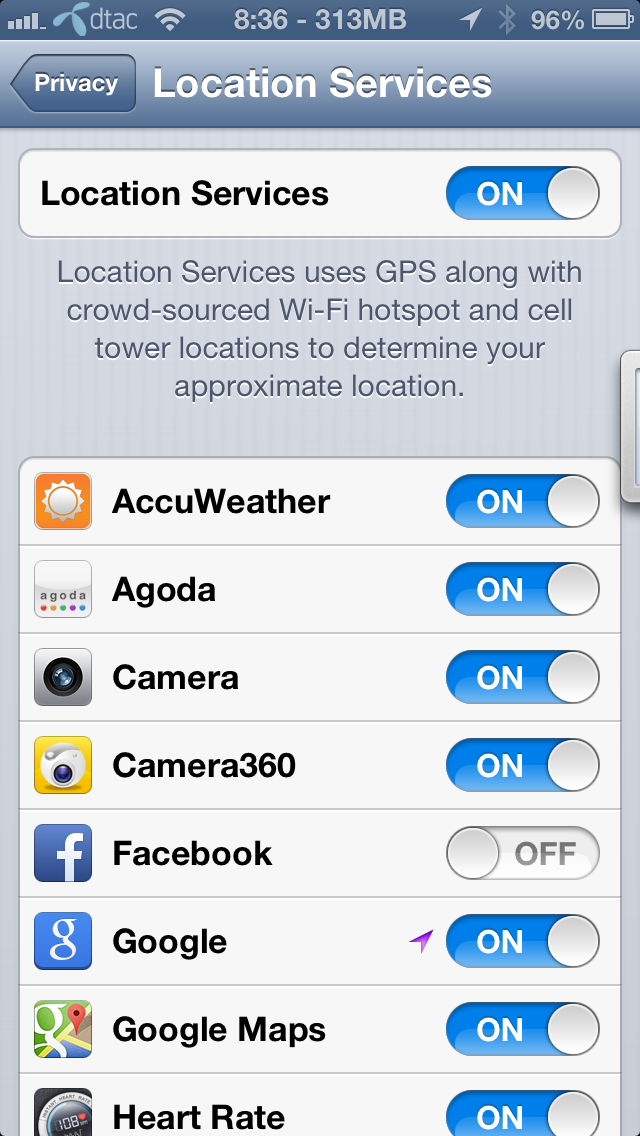640x1136 pixels.
Task: Switch off Agoda location access
Action: coord(523,590)
